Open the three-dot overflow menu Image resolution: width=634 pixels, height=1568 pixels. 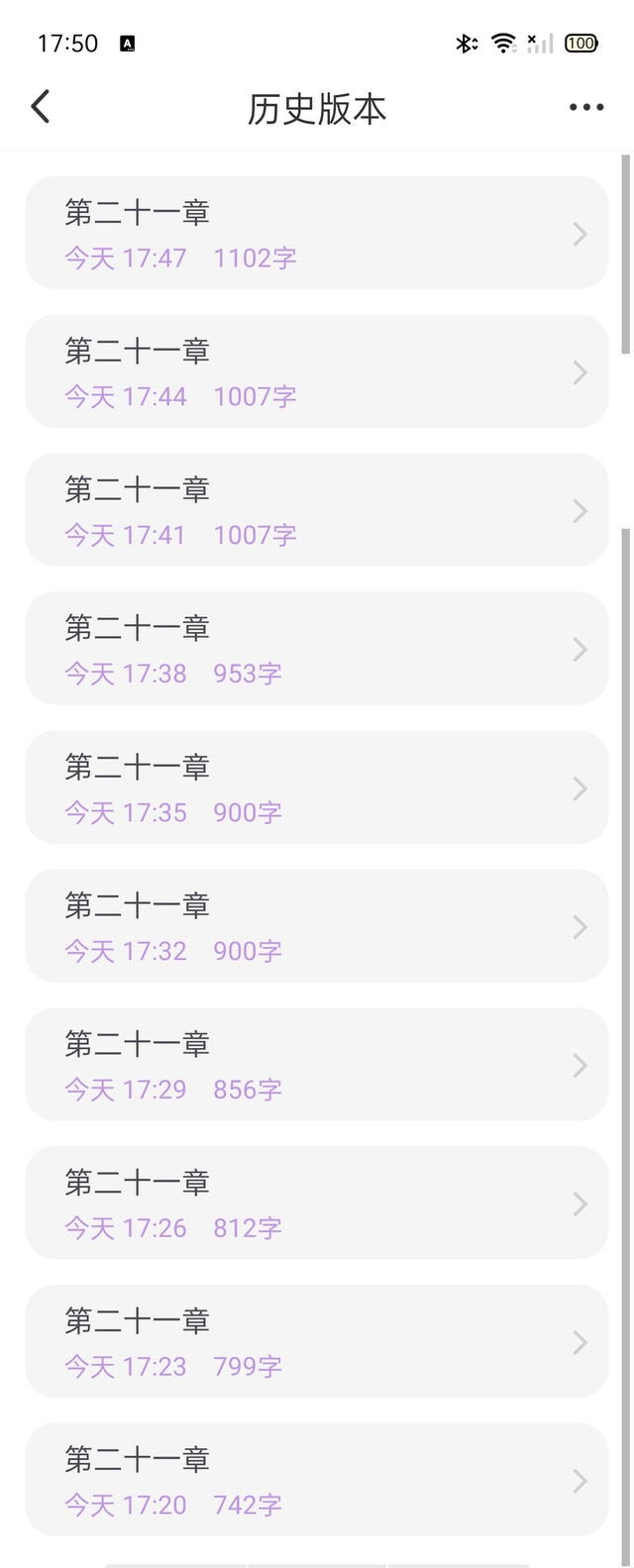[586, 107]
